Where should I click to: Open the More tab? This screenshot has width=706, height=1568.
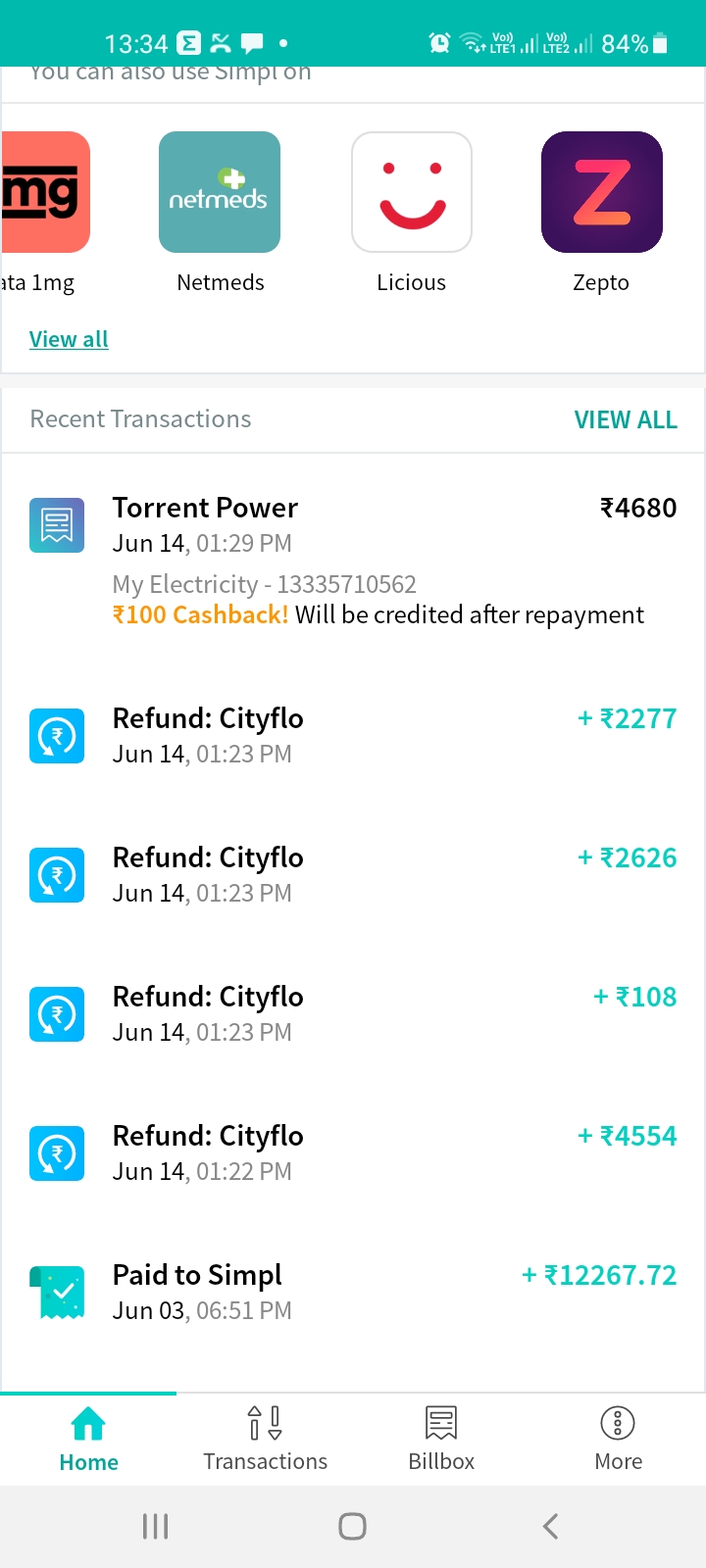pyautogui.click(x=618, y=1439)
